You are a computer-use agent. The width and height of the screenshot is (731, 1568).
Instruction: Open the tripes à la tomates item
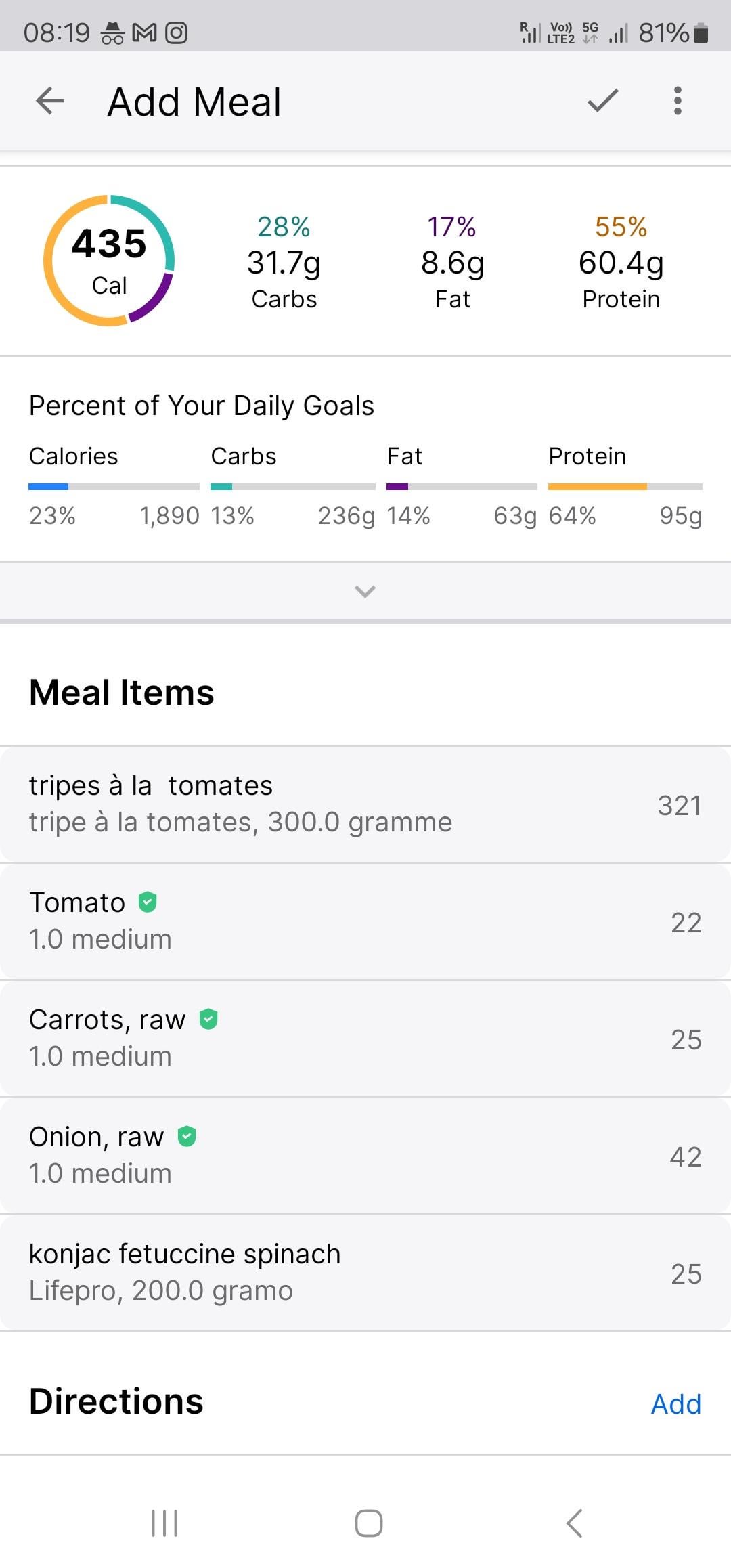pos(365,804)
